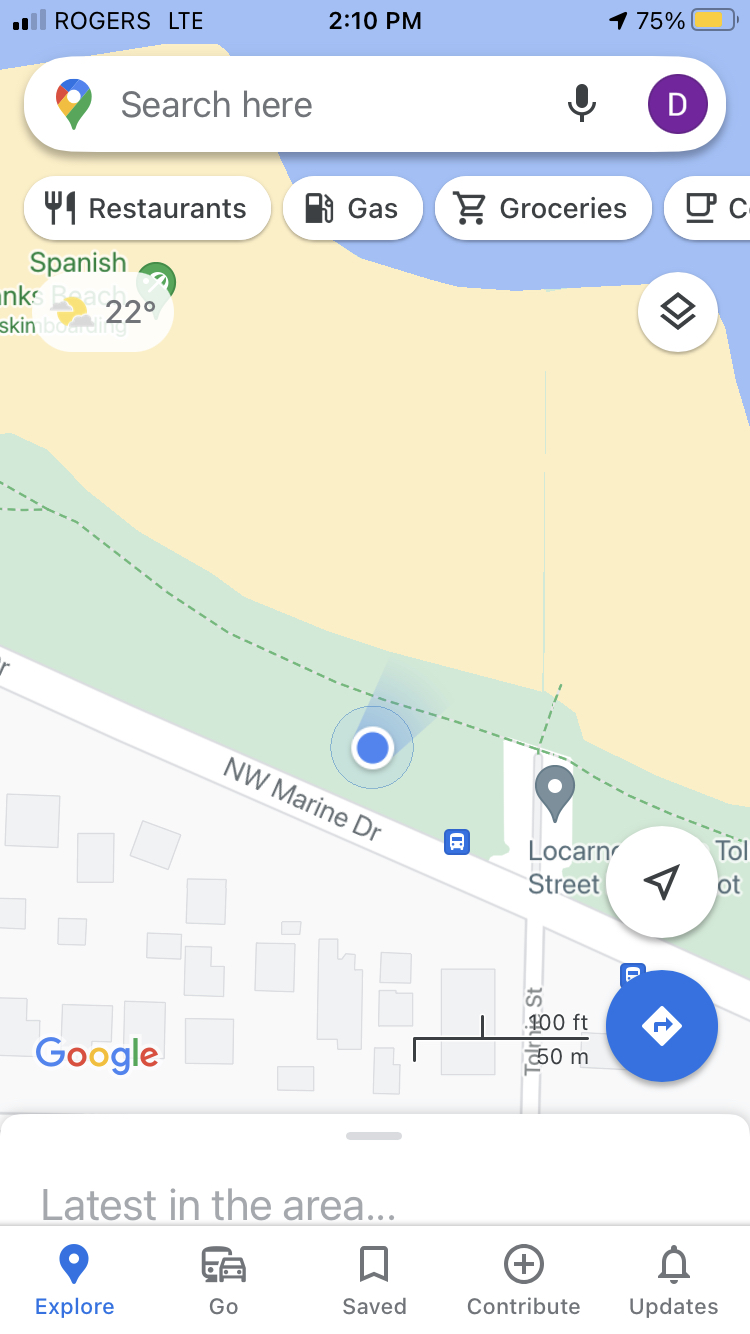
Task: Open the account profile avatar D
Action: tap(677, 104)
